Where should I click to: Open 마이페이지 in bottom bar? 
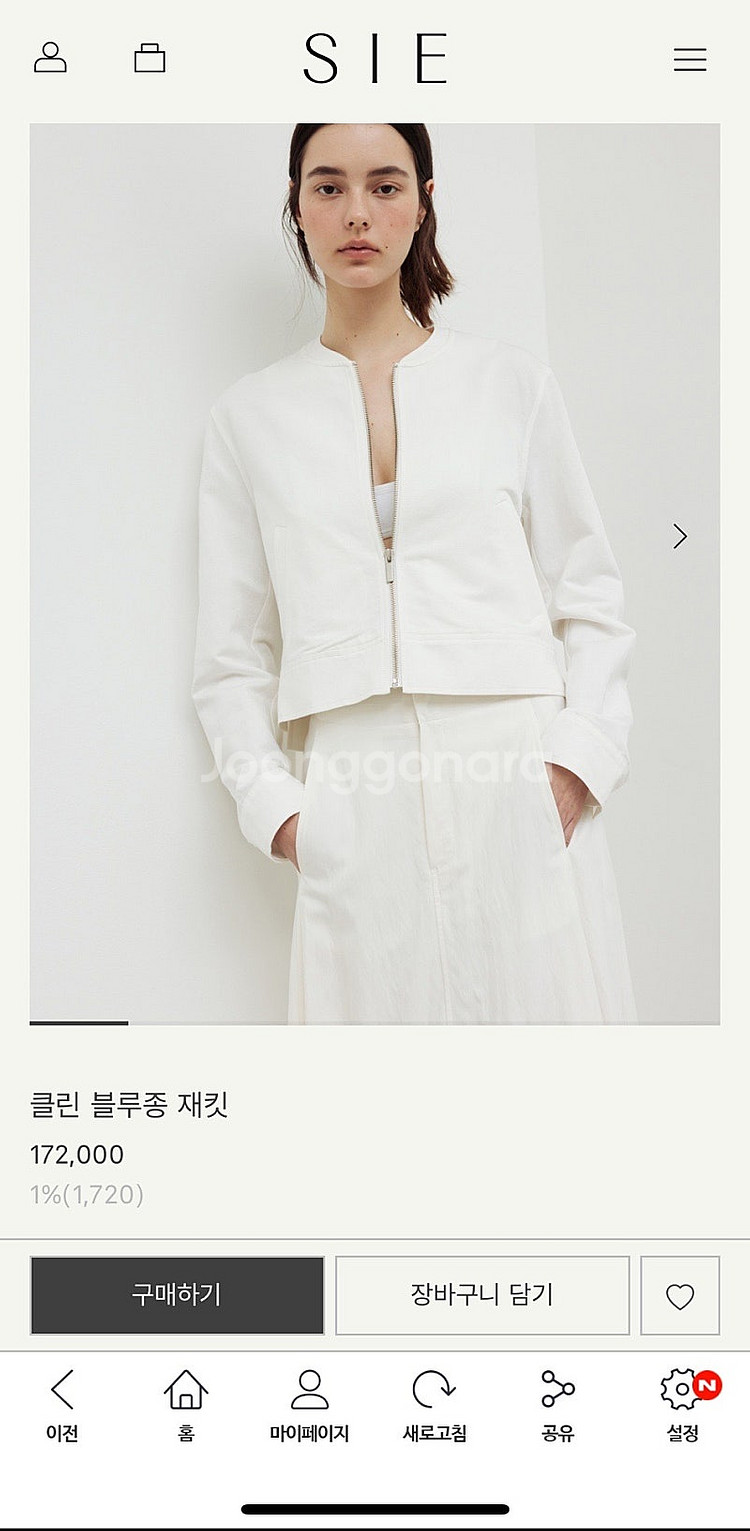point(309,1405)
